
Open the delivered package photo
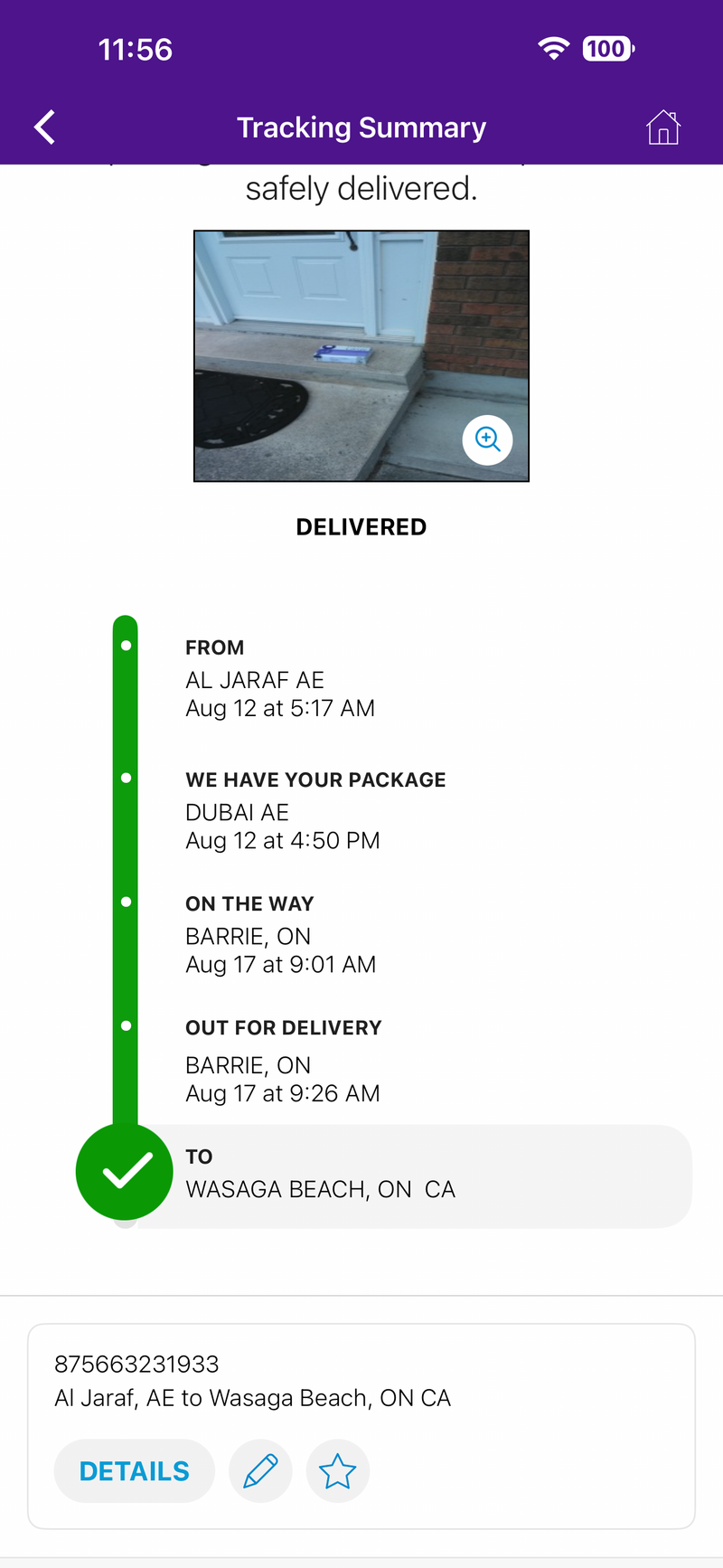[361, 356]
